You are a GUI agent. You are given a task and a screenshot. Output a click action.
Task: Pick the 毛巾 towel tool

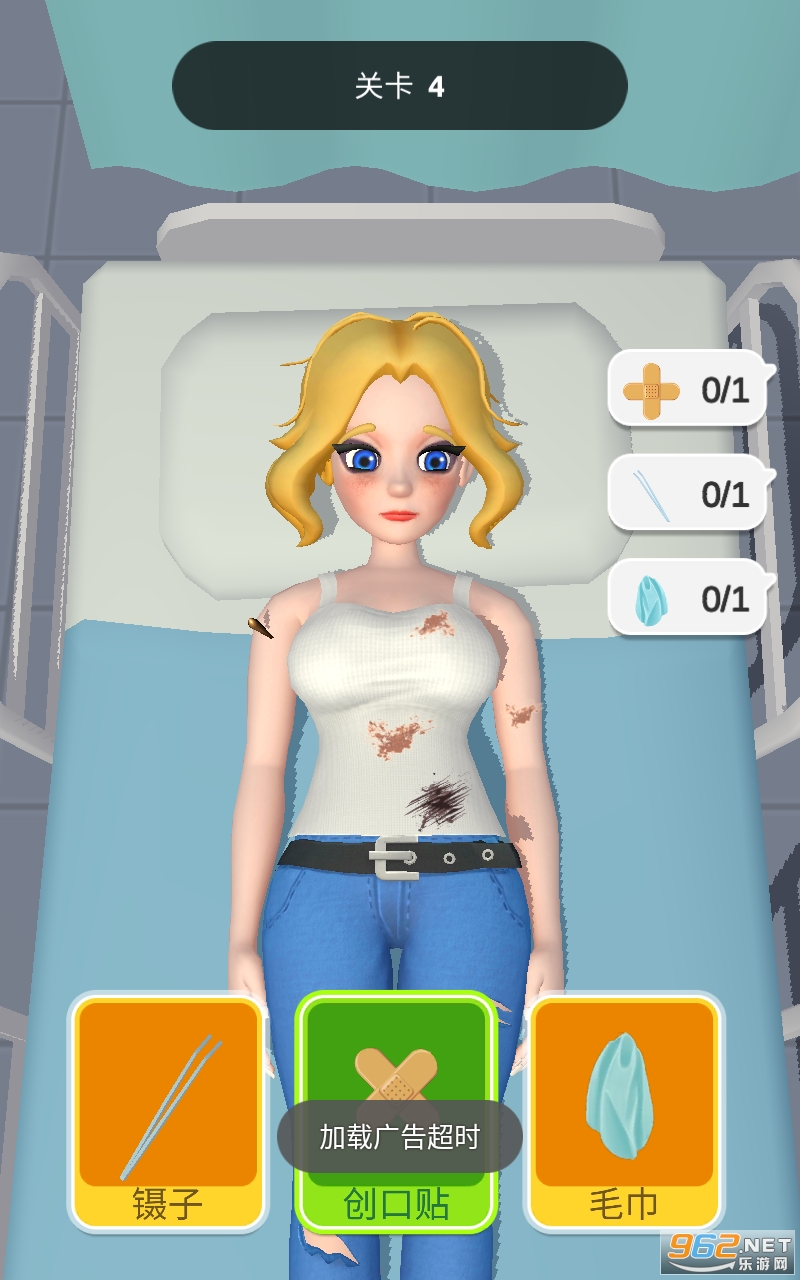625,1110
